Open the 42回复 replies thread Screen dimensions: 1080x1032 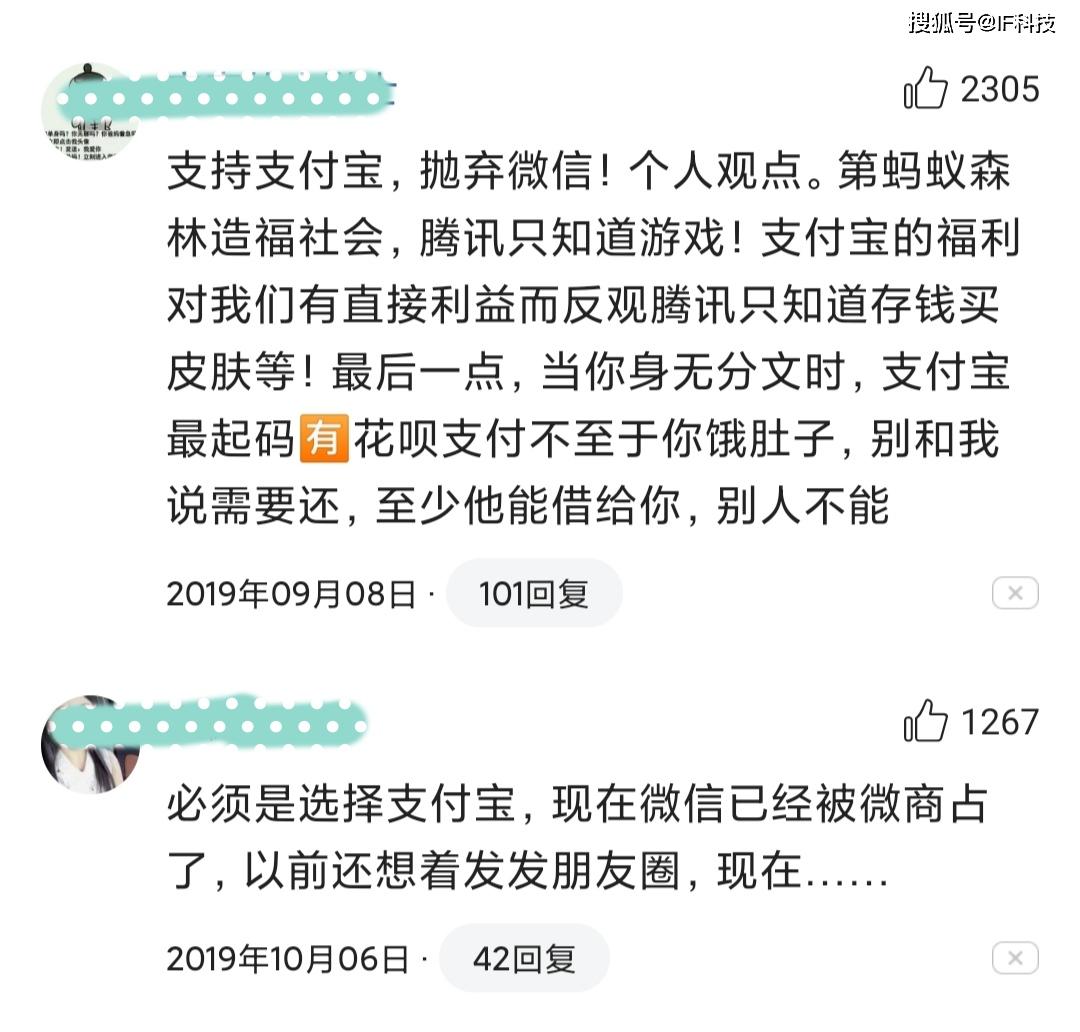pyautogui.click(x=524, y=960)
